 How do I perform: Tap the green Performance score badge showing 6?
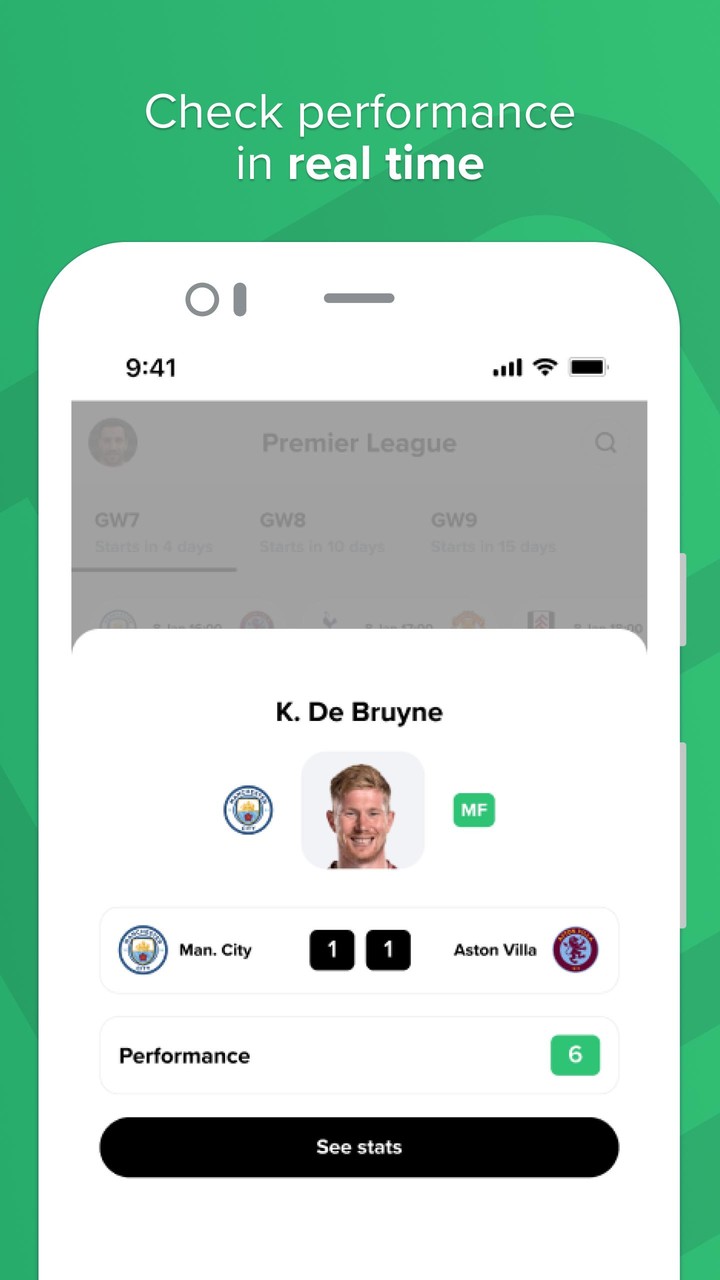pos(575,1055)
